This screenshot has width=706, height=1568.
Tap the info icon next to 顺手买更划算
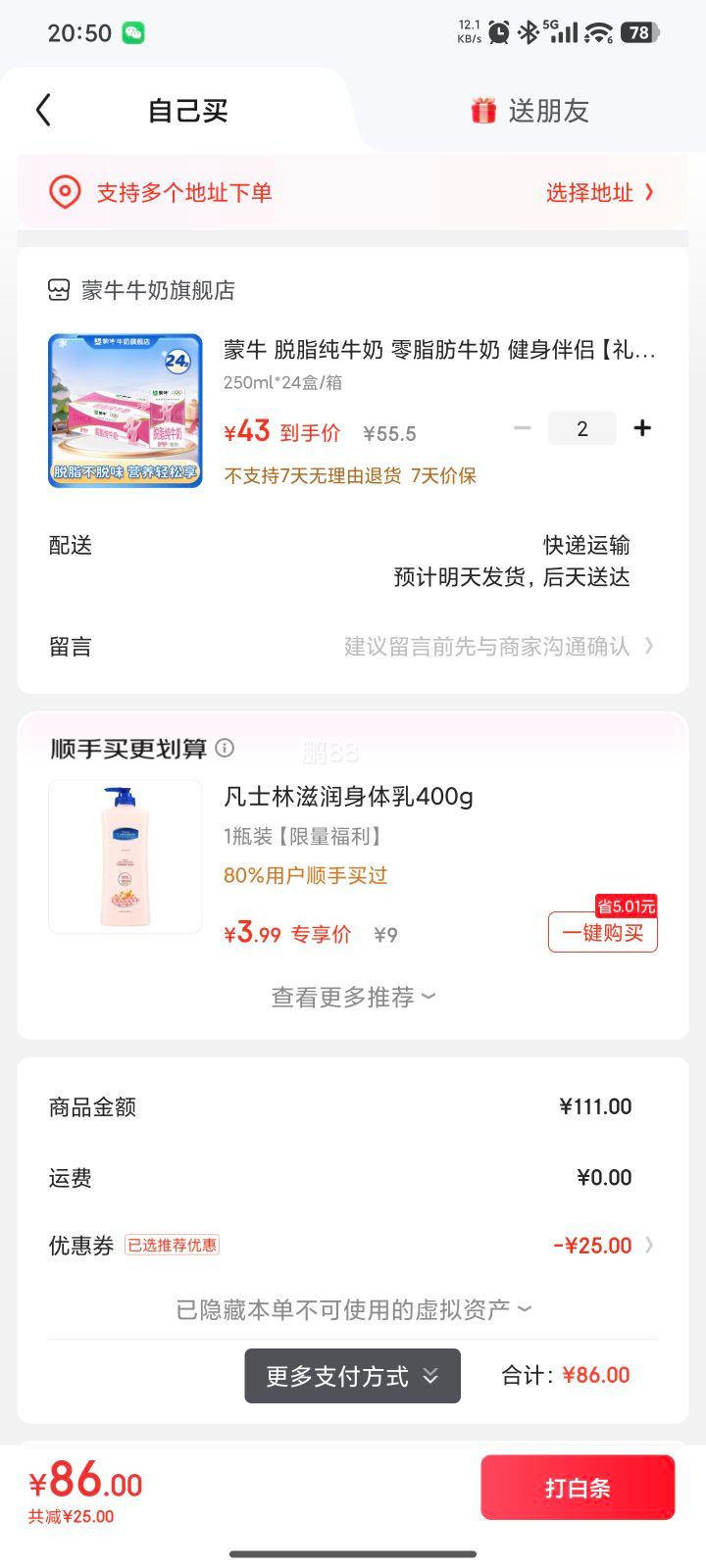[226, 748]
